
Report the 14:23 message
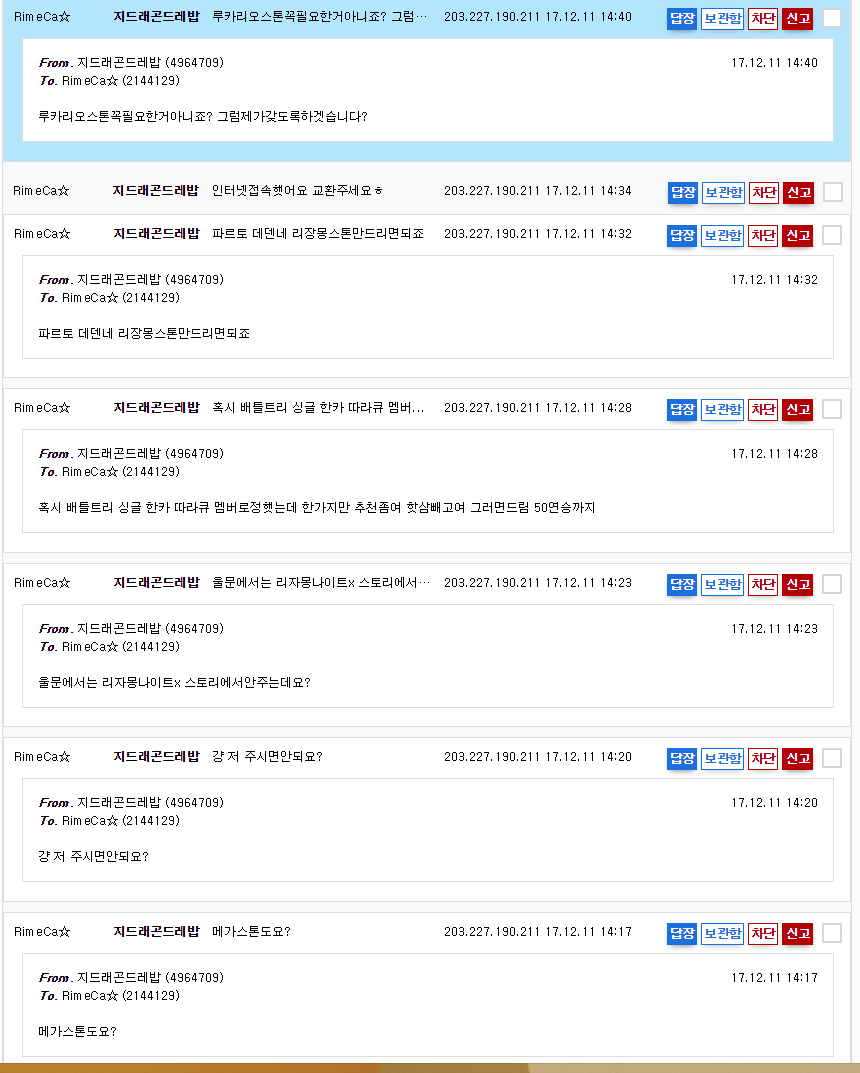797,584
